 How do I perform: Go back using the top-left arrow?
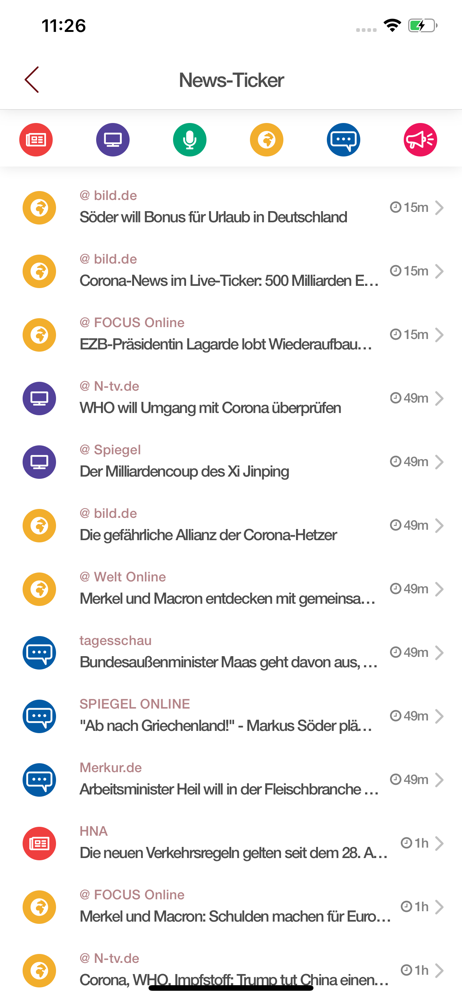[x=32, y=80]
